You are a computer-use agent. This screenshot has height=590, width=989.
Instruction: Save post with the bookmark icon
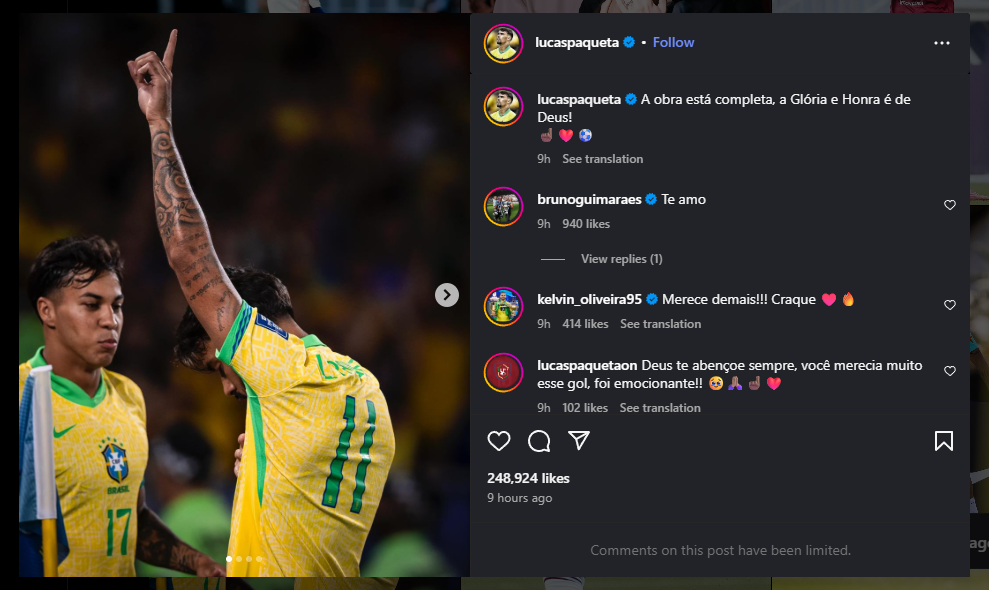(x=943, y=441)
